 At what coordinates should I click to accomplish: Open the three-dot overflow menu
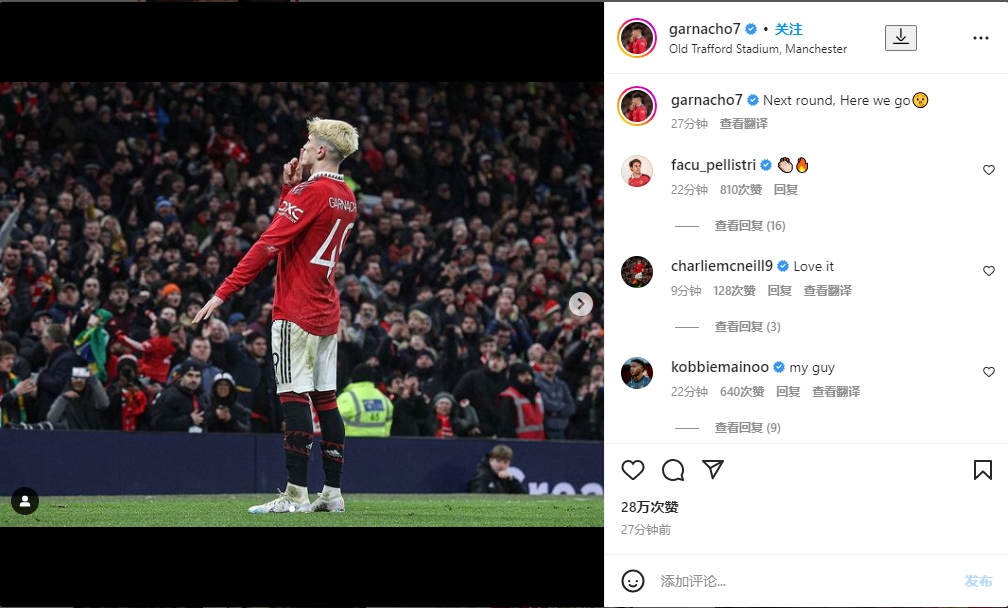[980, 38]
